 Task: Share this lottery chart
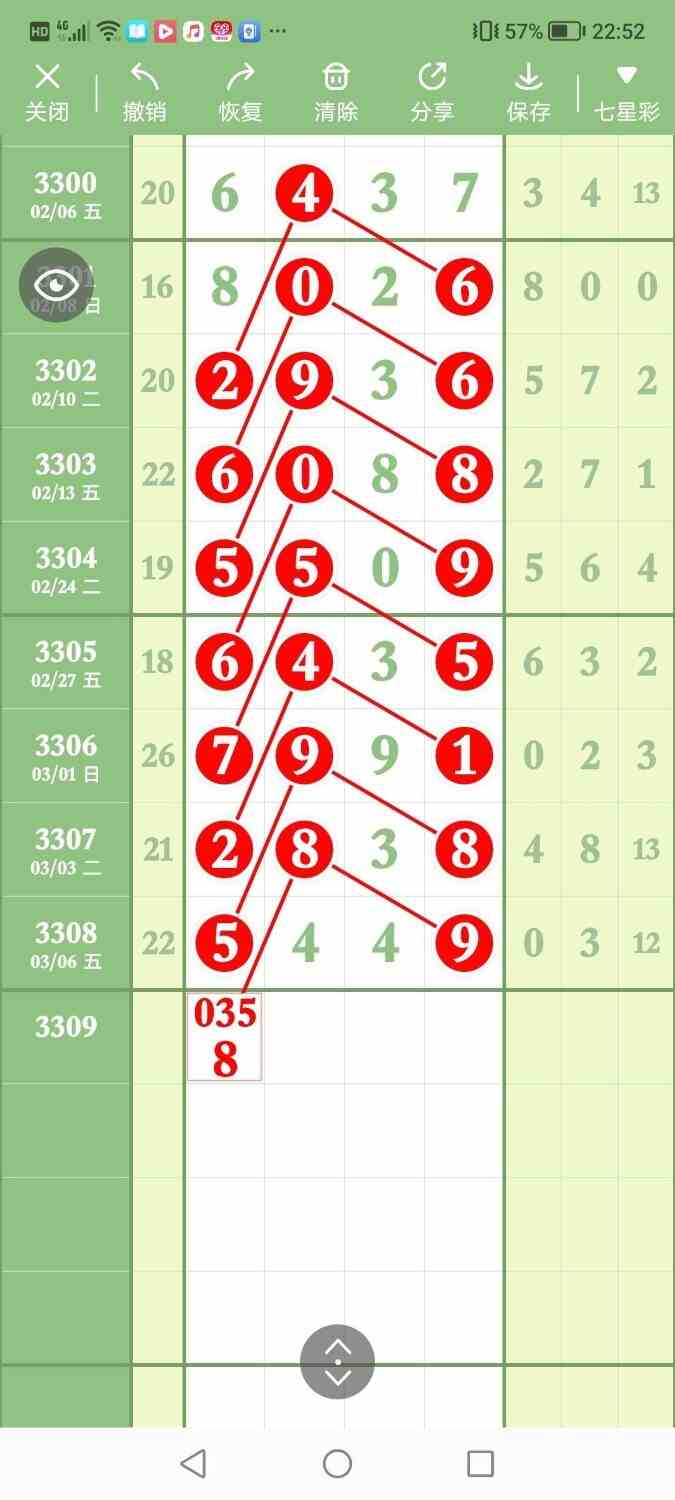click(432, 92)
